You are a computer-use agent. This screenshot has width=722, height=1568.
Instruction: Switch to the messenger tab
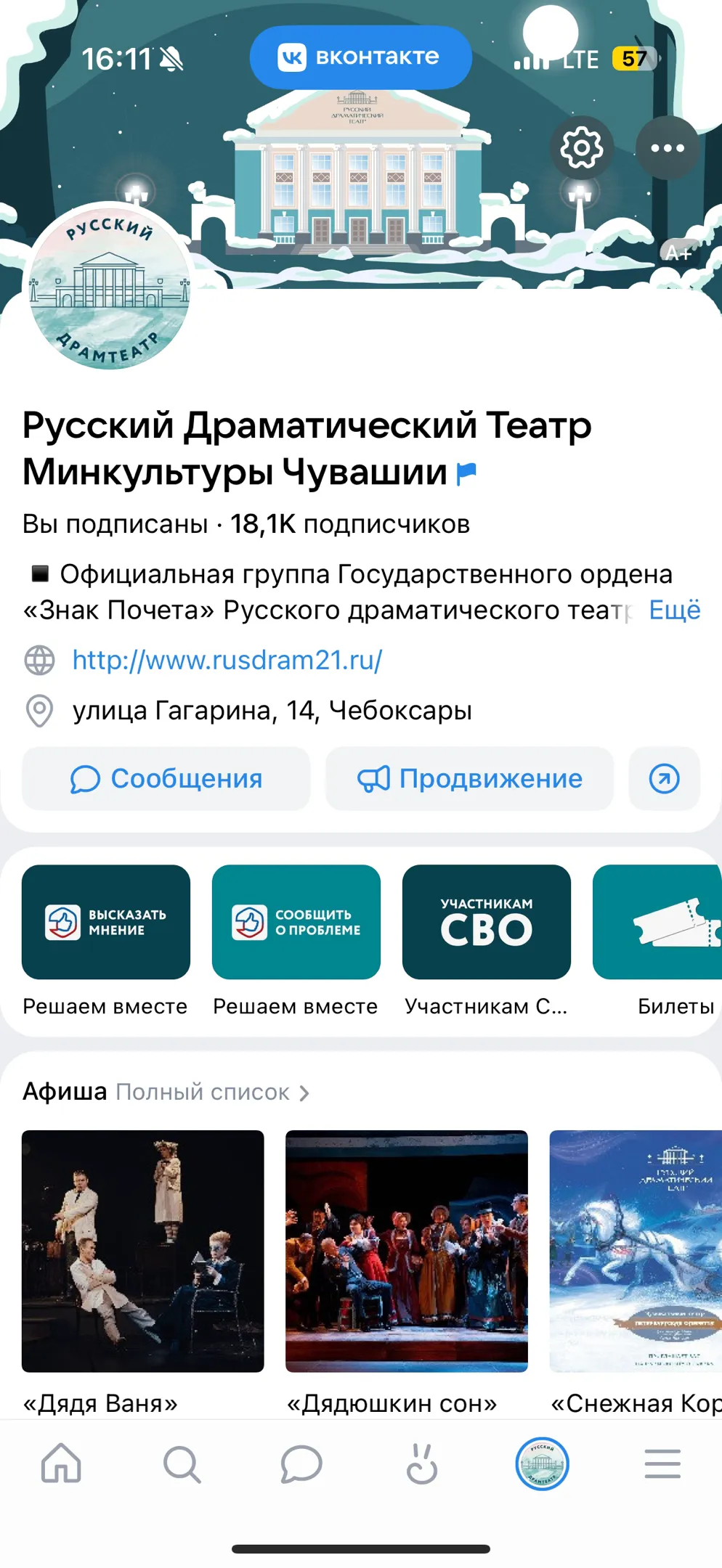(301, 1463)
